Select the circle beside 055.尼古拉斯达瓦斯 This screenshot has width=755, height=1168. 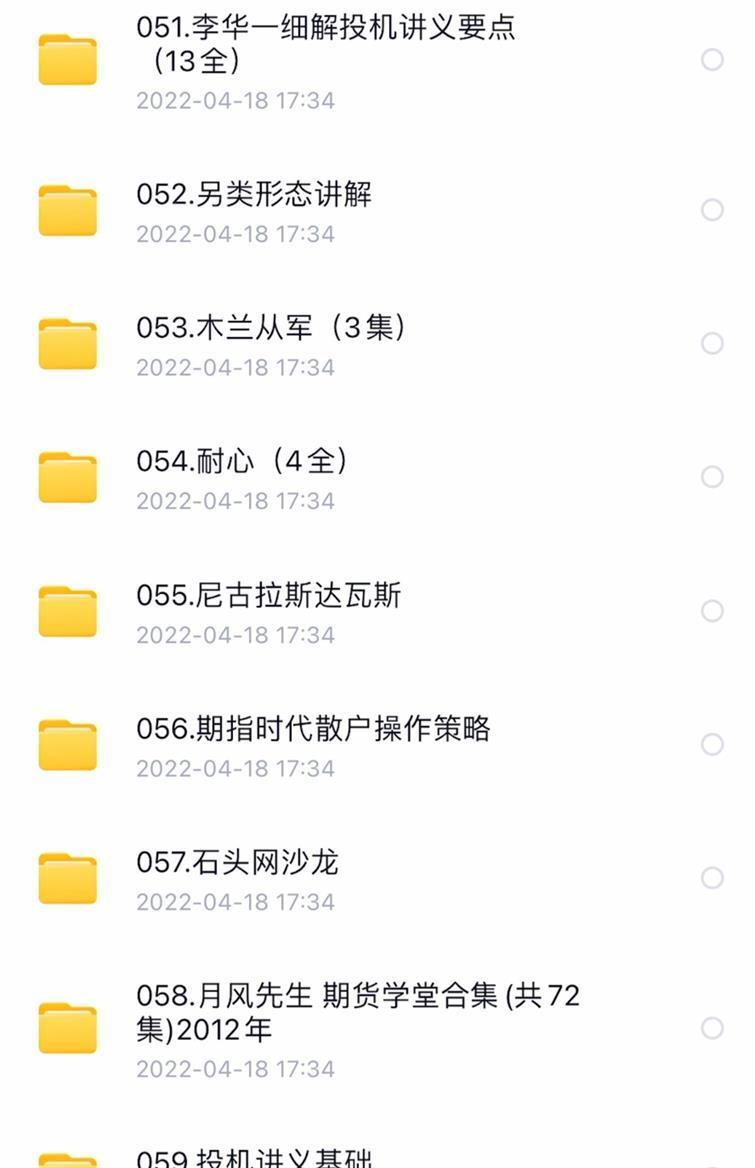coord(712,611)
